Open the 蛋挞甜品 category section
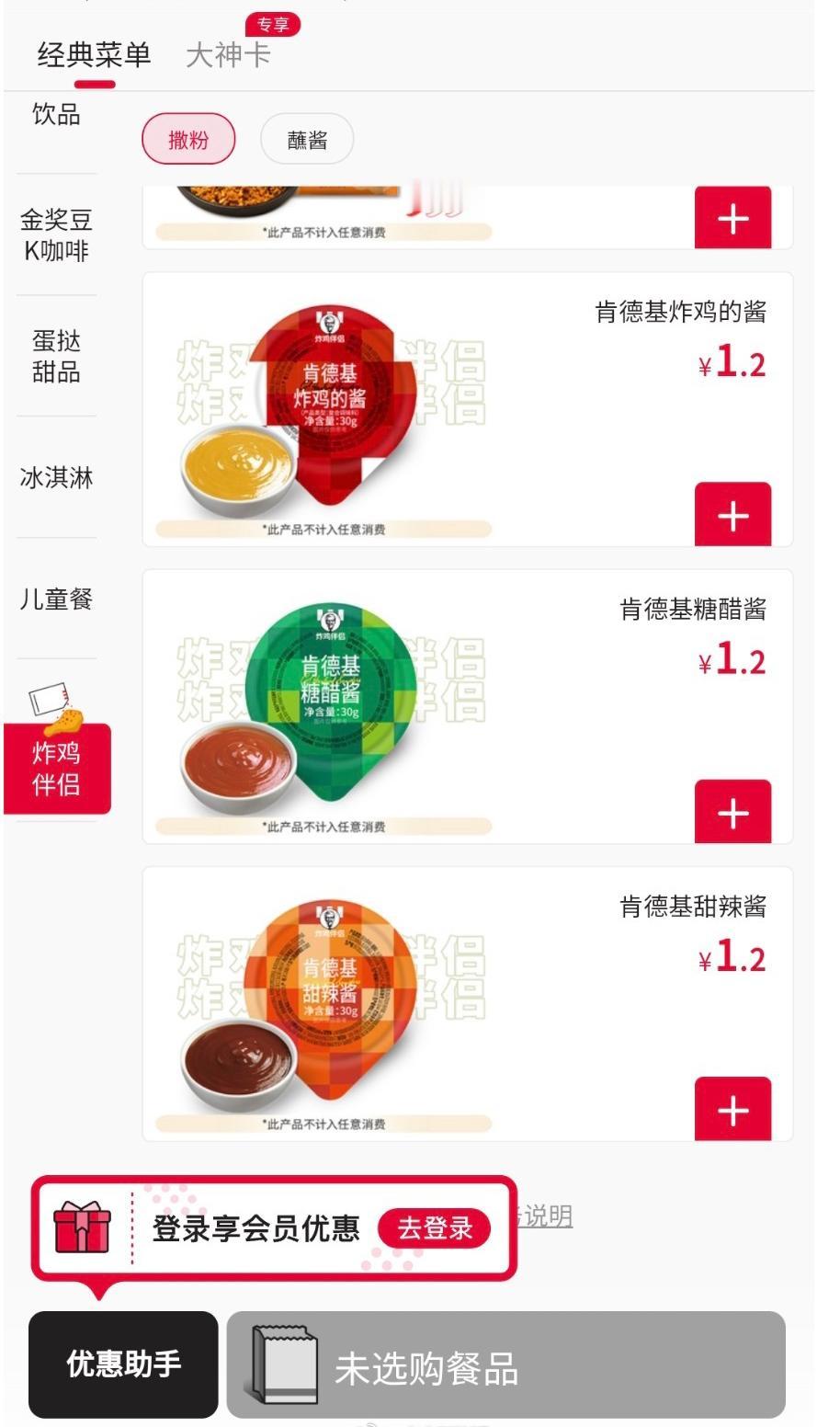 tap(55, 357)
